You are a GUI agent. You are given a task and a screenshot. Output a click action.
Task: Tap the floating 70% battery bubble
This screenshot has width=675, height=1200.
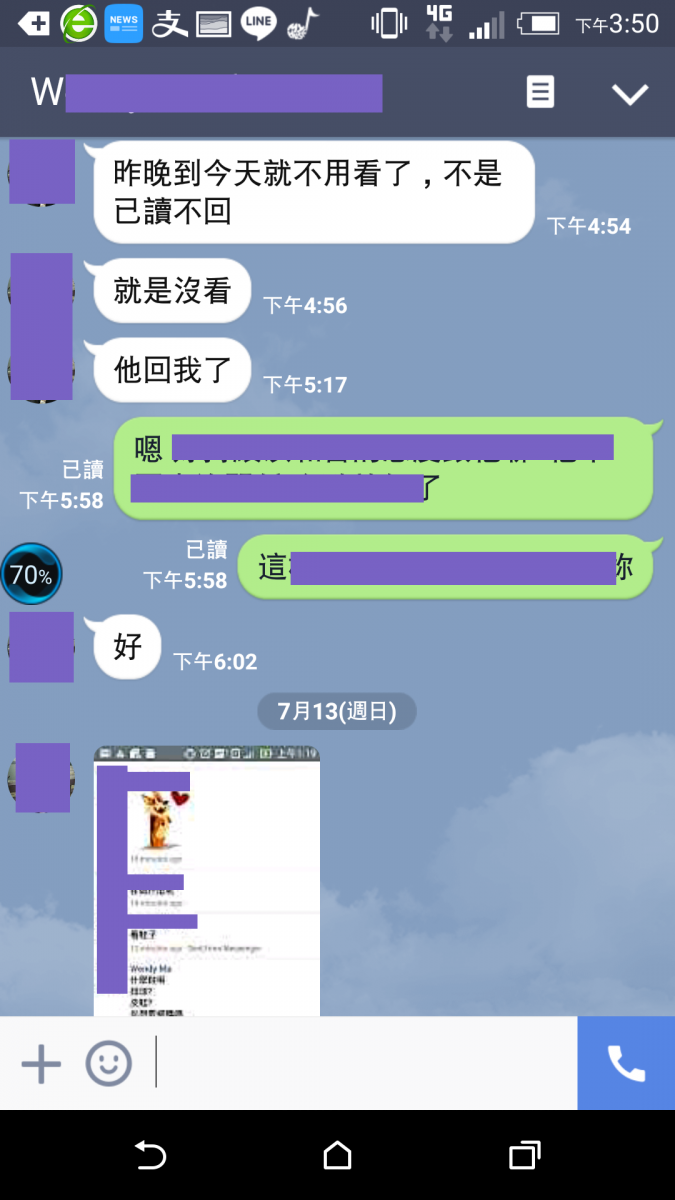pos(31,574)
